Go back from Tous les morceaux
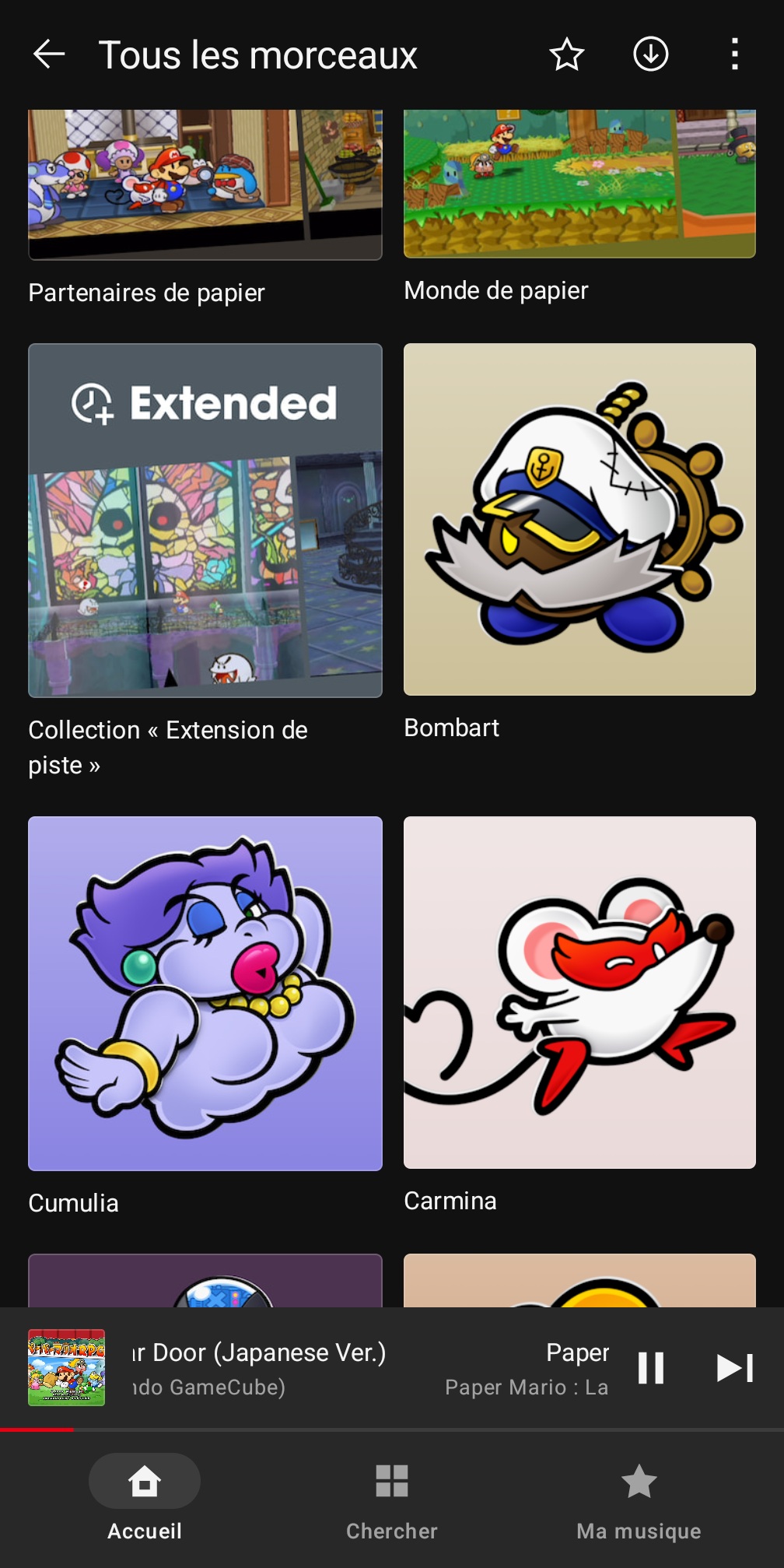Screen dimensions: 784x1568 [x=49, y=54]
